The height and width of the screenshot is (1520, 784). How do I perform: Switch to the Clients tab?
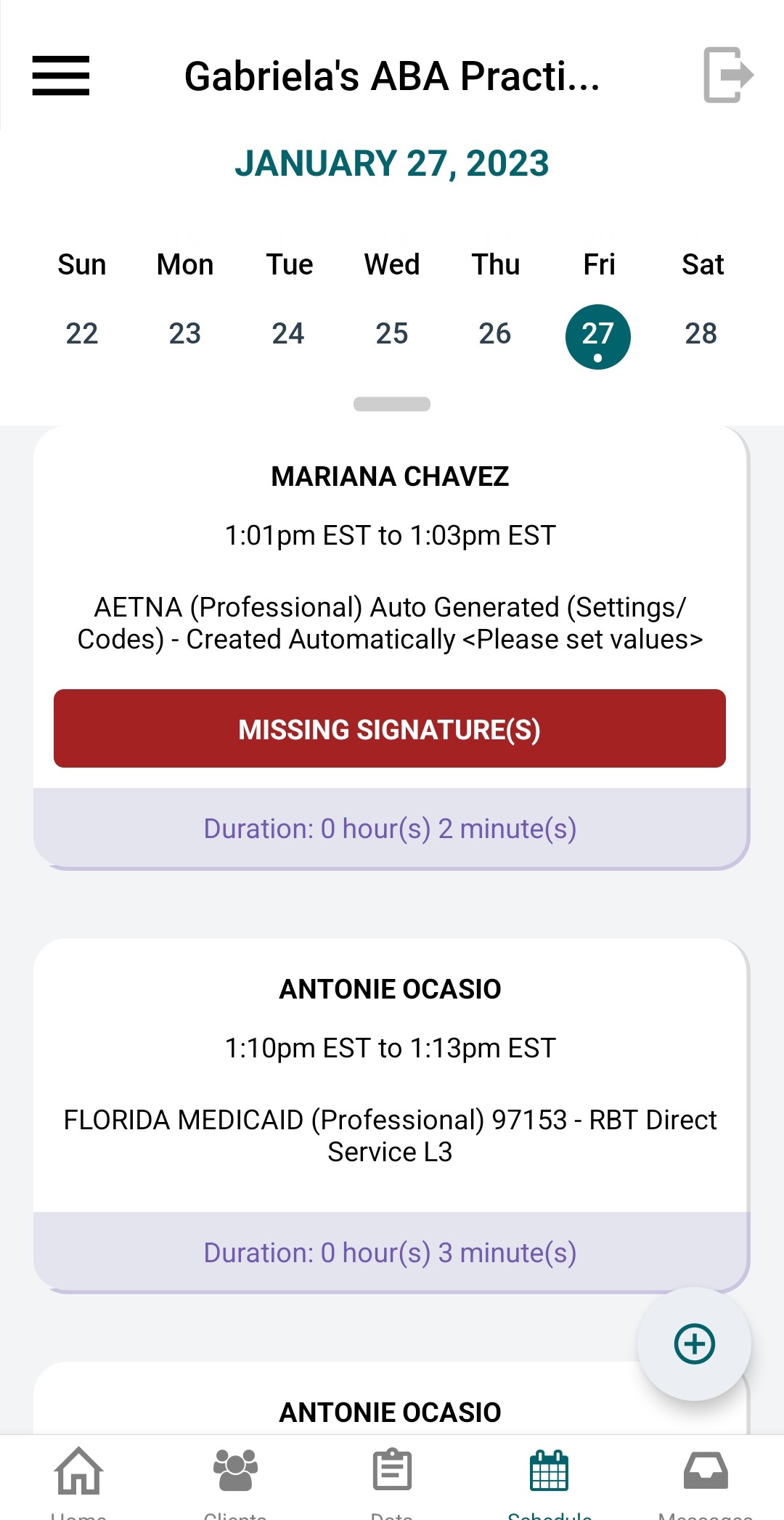pos(235,1479)
